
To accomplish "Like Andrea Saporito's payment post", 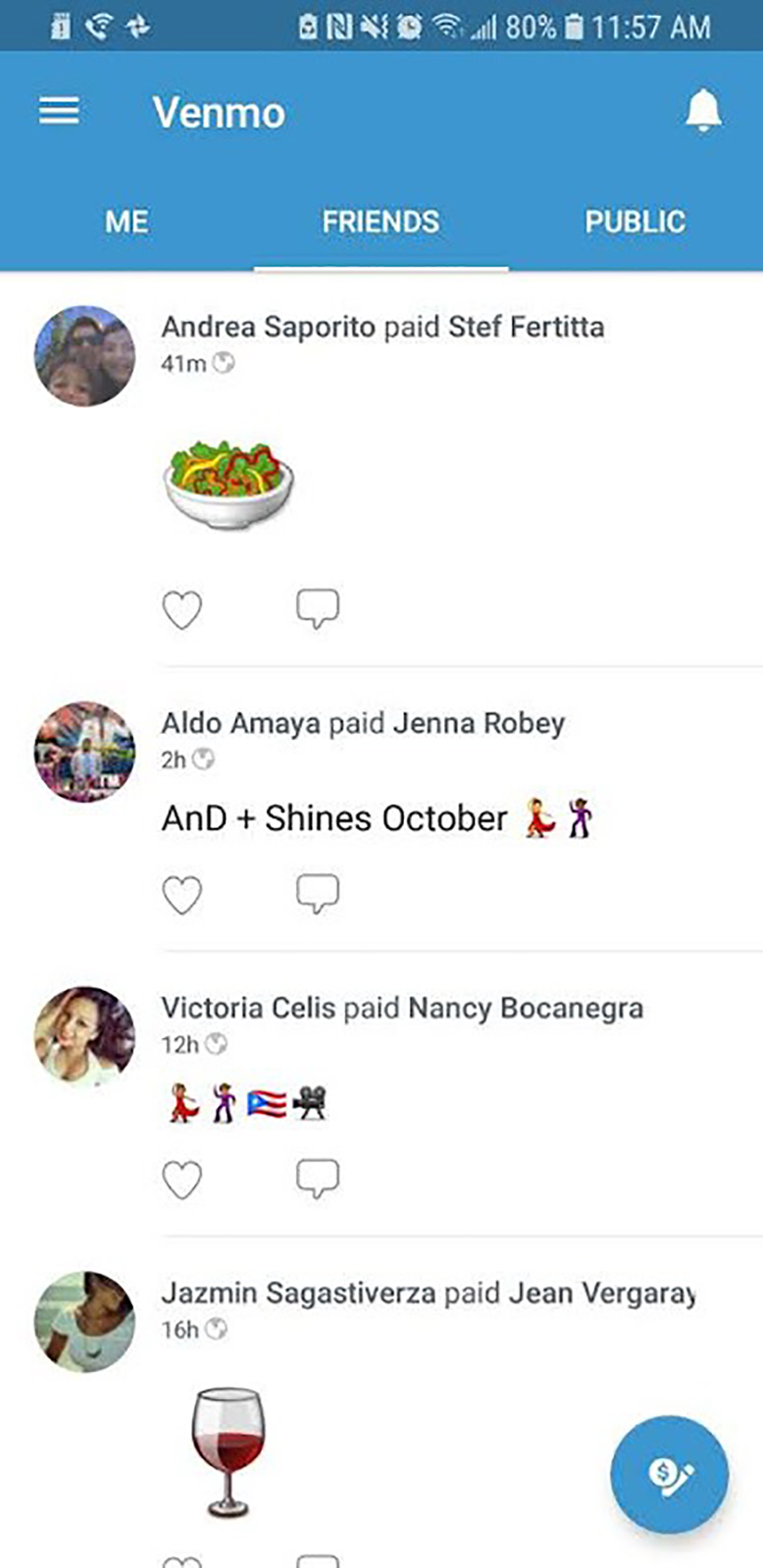I will pos(182,609).
